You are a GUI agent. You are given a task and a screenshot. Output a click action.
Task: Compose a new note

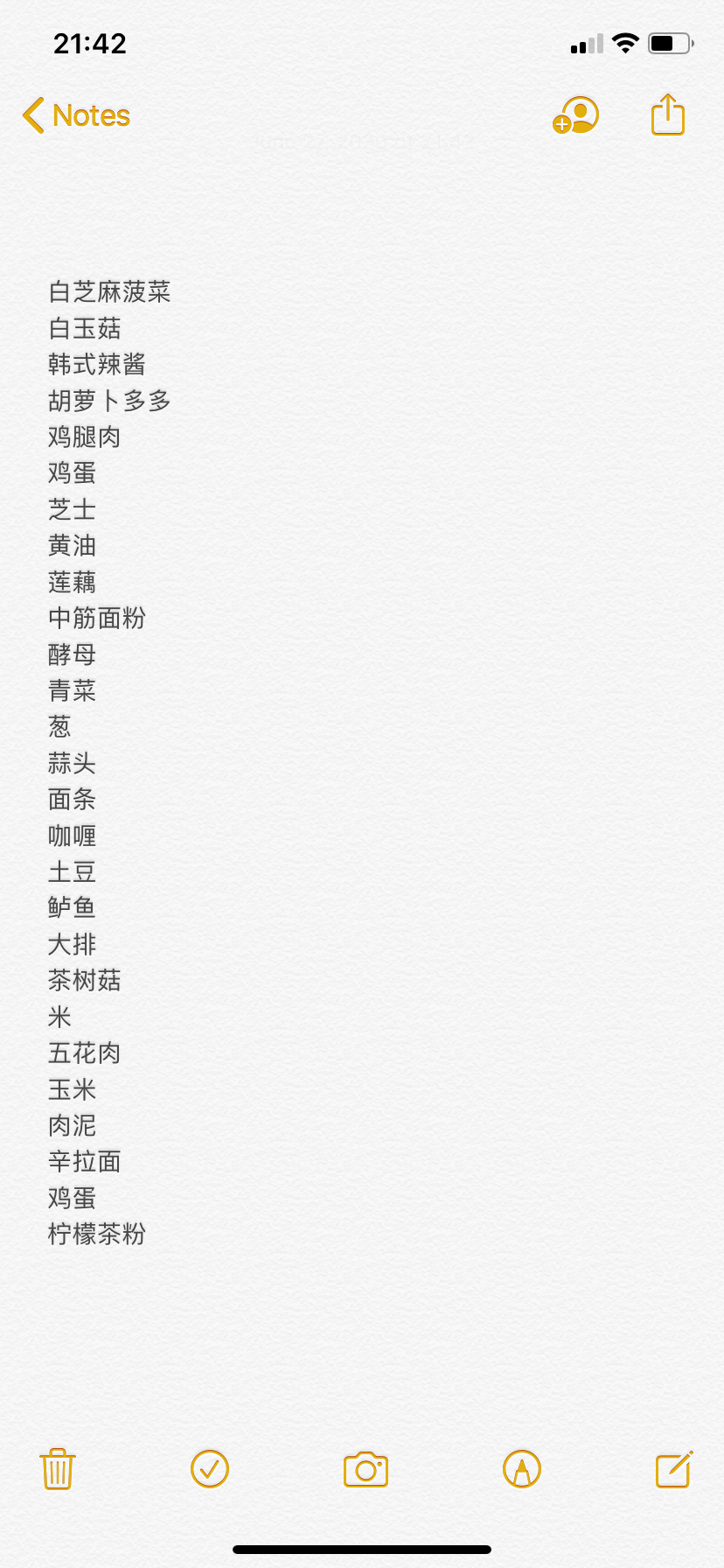pos(674,1469)
